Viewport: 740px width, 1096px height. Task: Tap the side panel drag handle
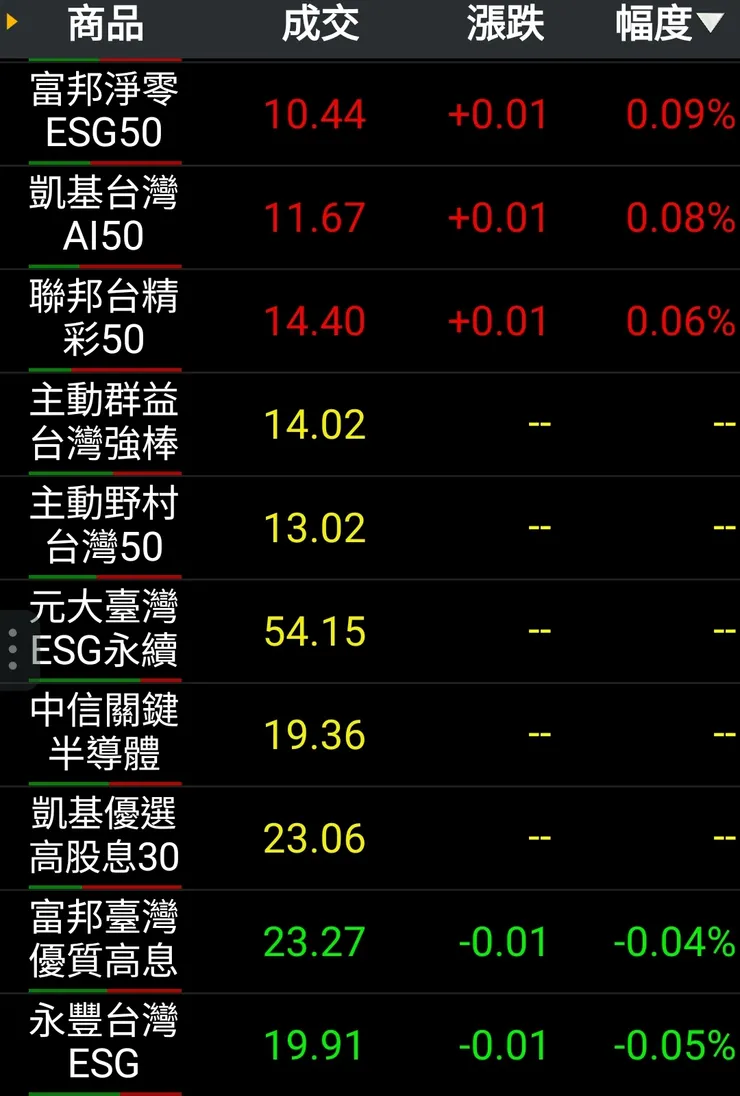tap(12, 650)
